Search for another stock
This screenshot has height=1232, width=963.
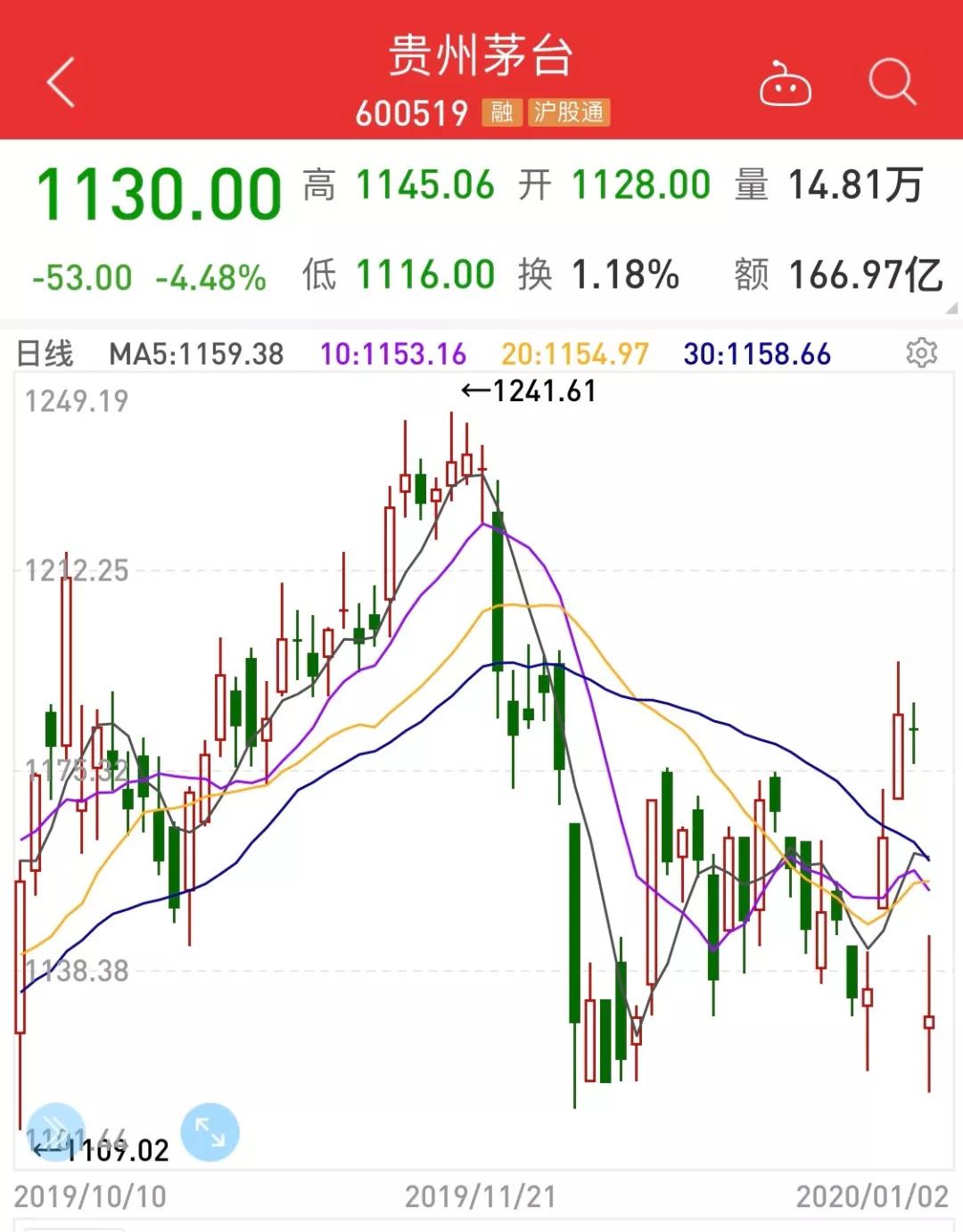pyautogui.click(x=892, y=83)
